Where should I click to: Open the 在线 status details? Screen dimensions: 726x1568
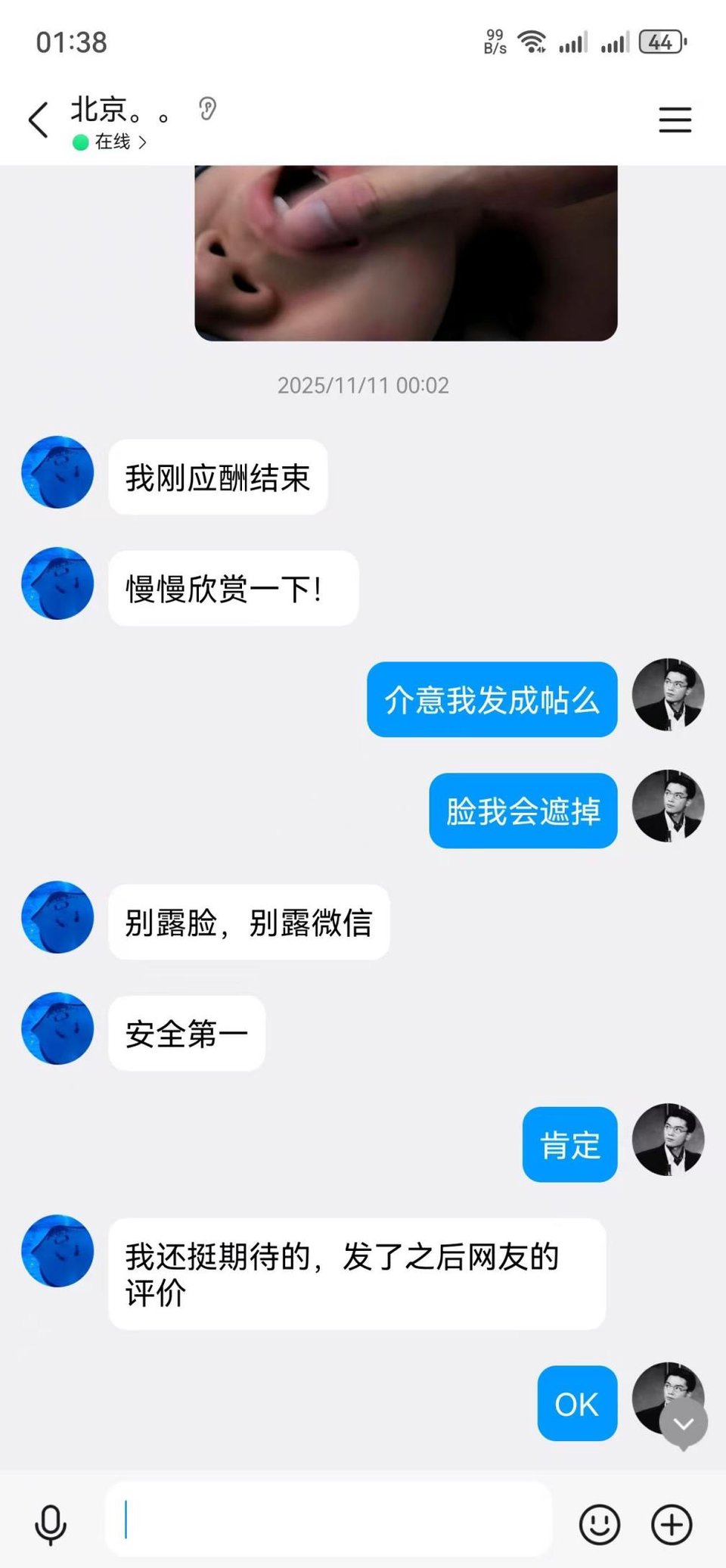coord(110,142)
